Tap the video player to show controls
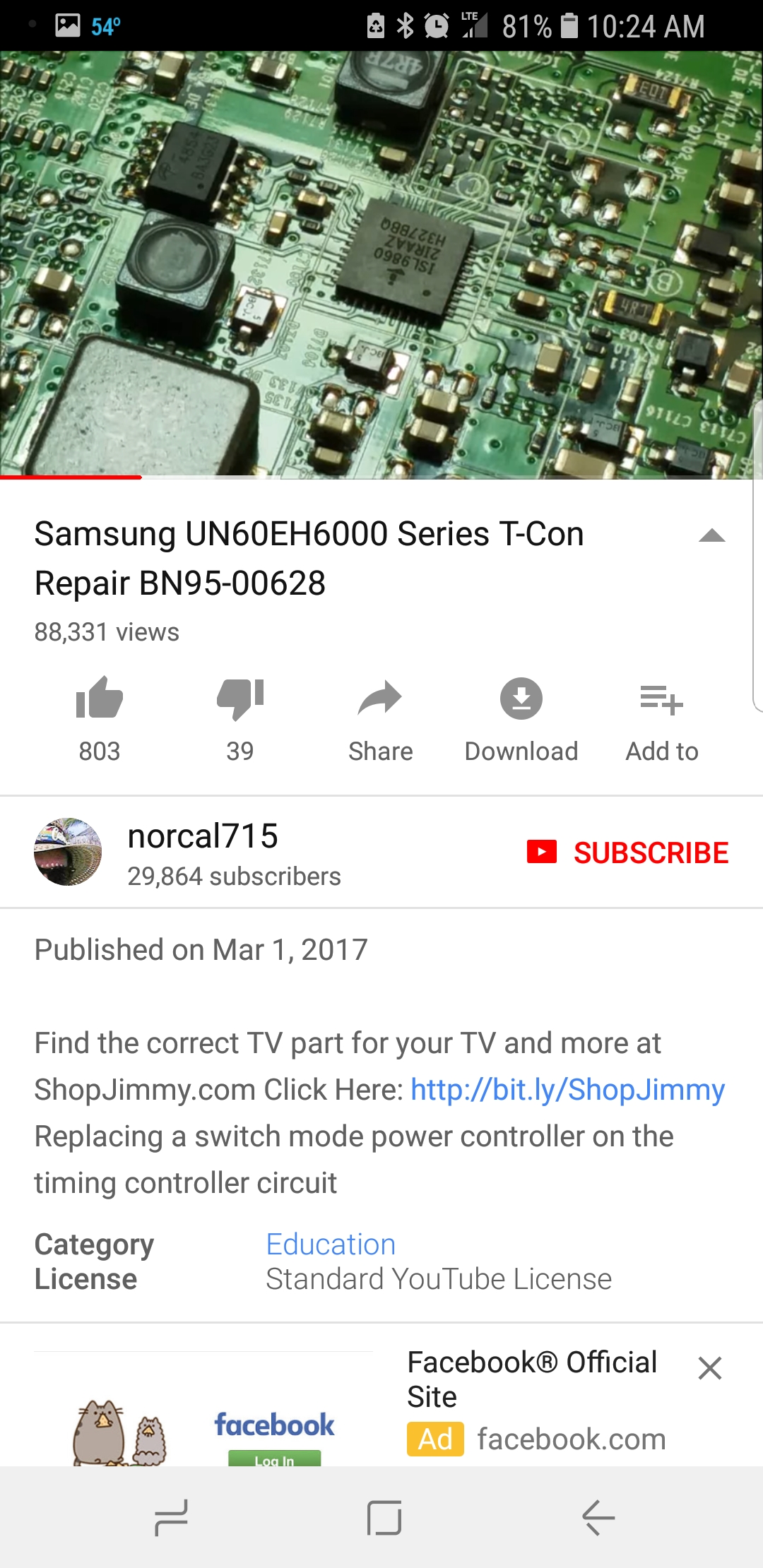The height and width of the screenshot is (1568, 763). pos(381,265)
